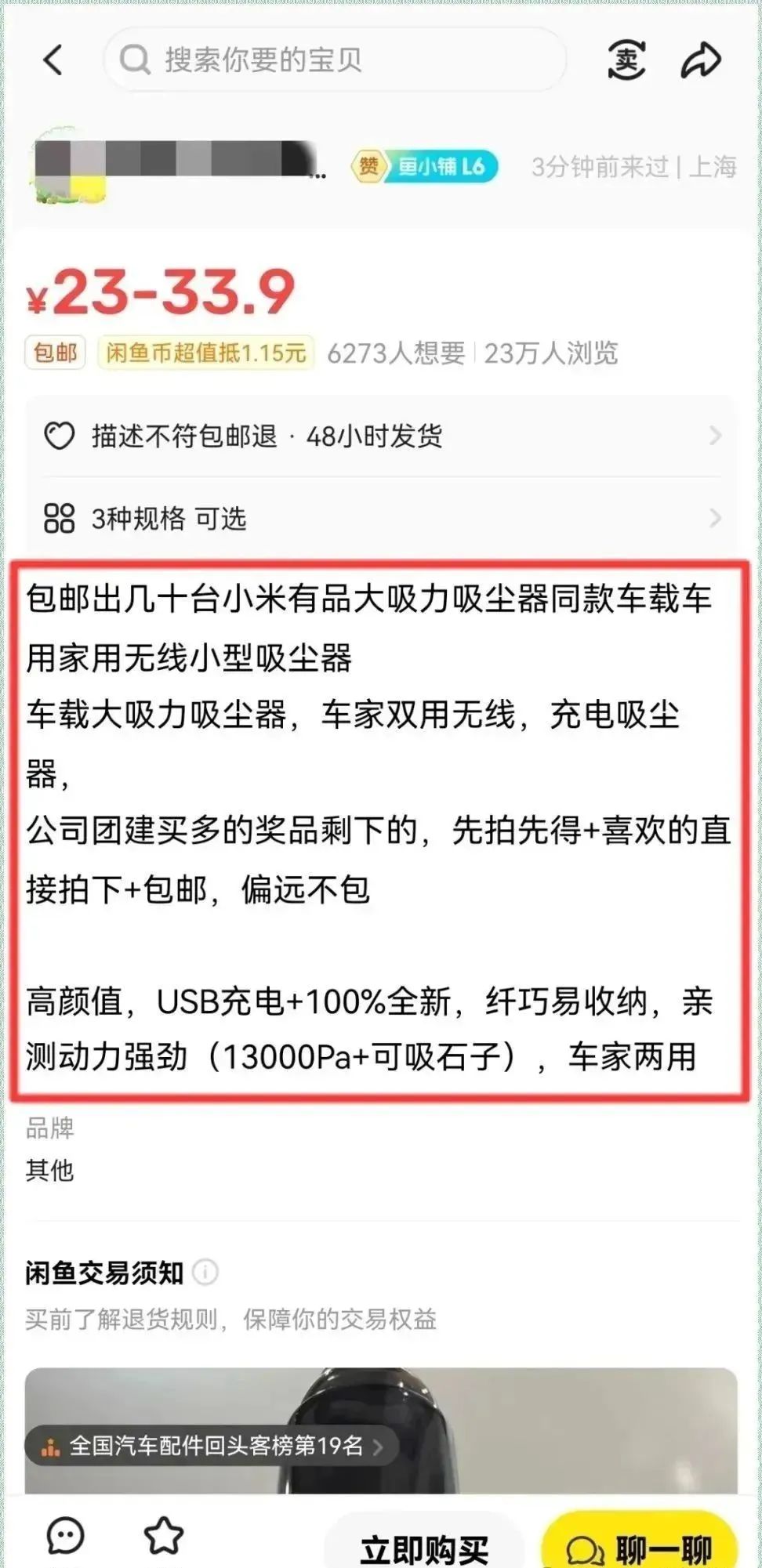The height and width of the screenshot is (1568, 762).
Task: Open the search box 搜索你要的宝贝
Action: tap(335, 60)
